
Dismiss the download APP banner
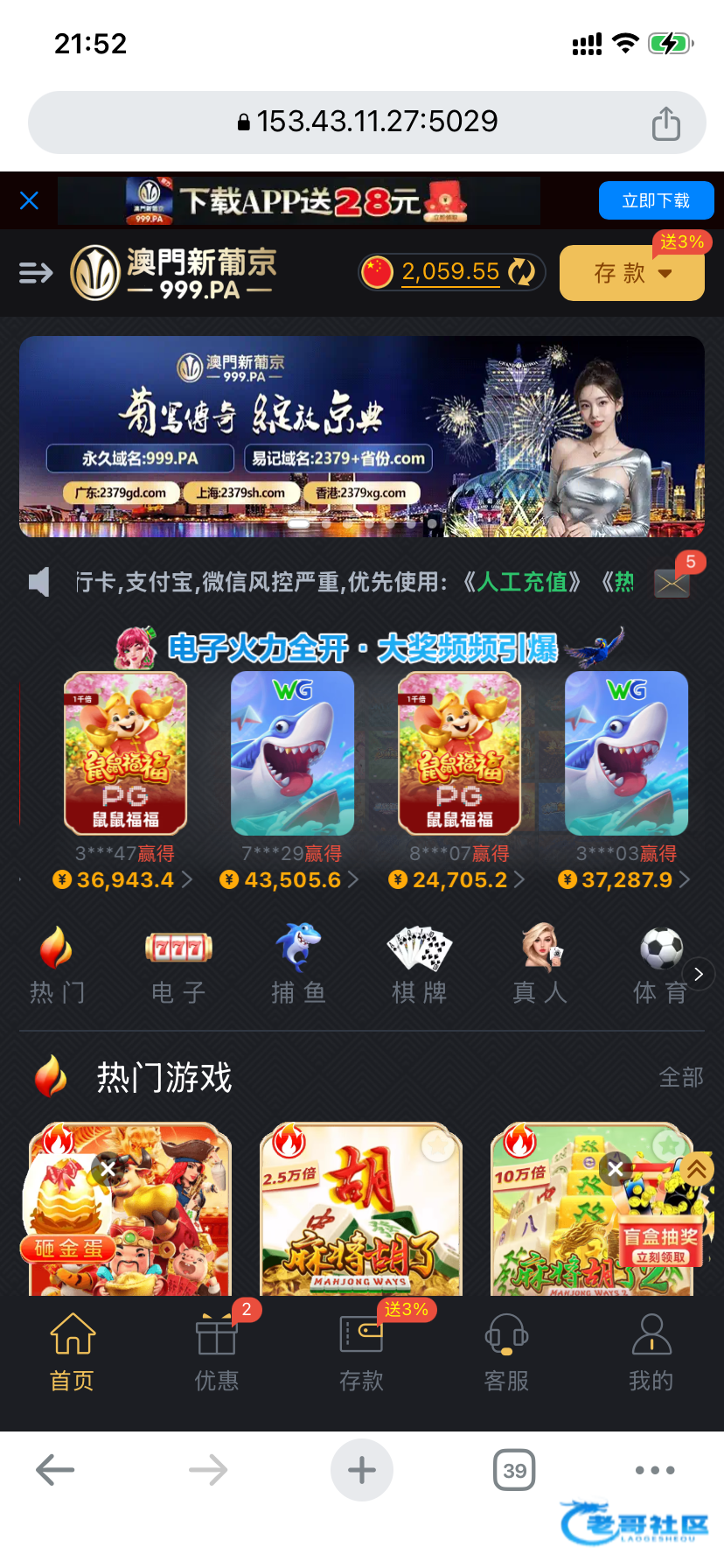click(29, 201)
